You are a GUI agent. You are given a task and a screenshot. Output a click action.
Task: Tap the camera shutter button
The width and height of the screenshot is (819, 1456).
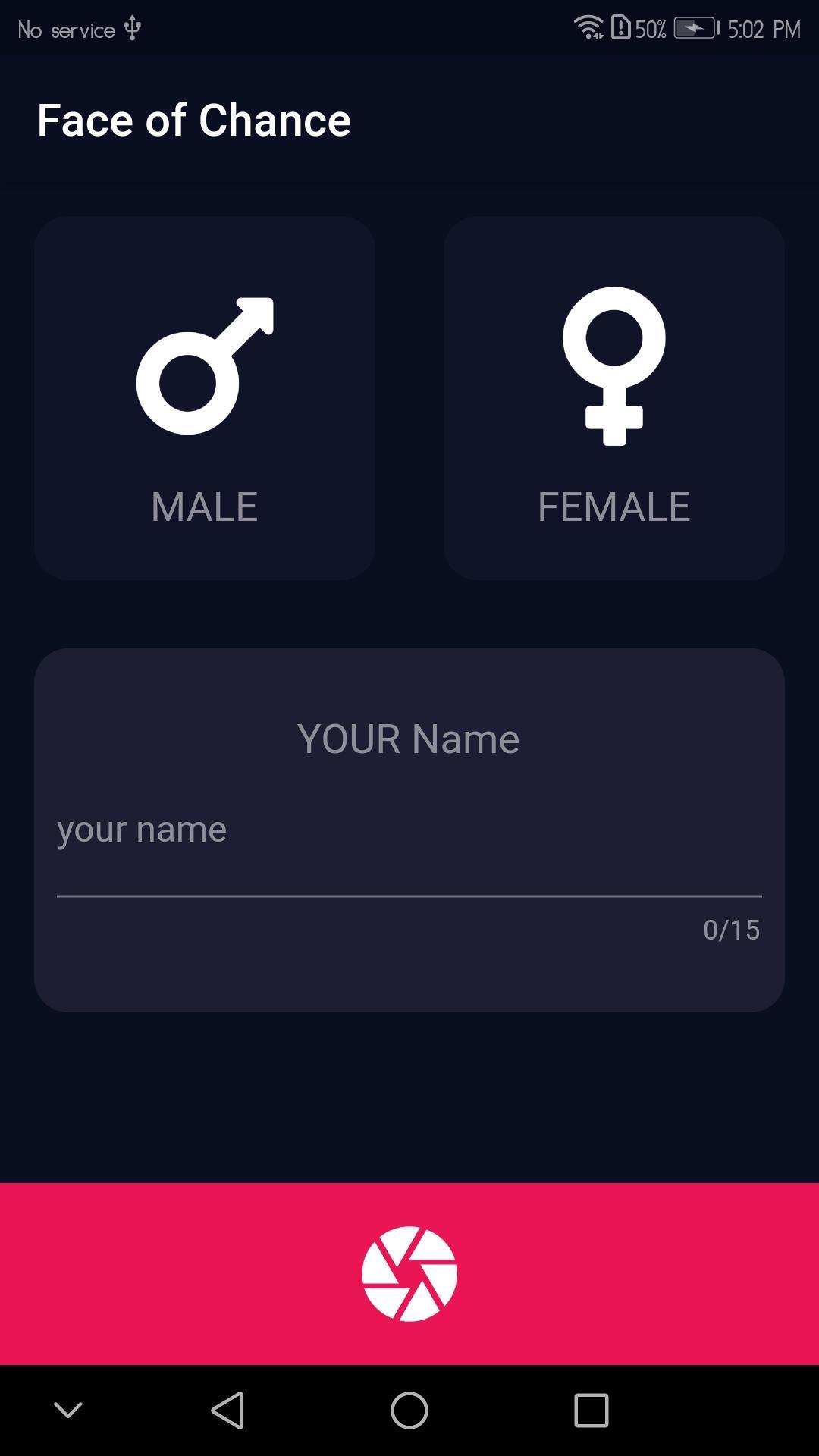[x=409, y=1273]
